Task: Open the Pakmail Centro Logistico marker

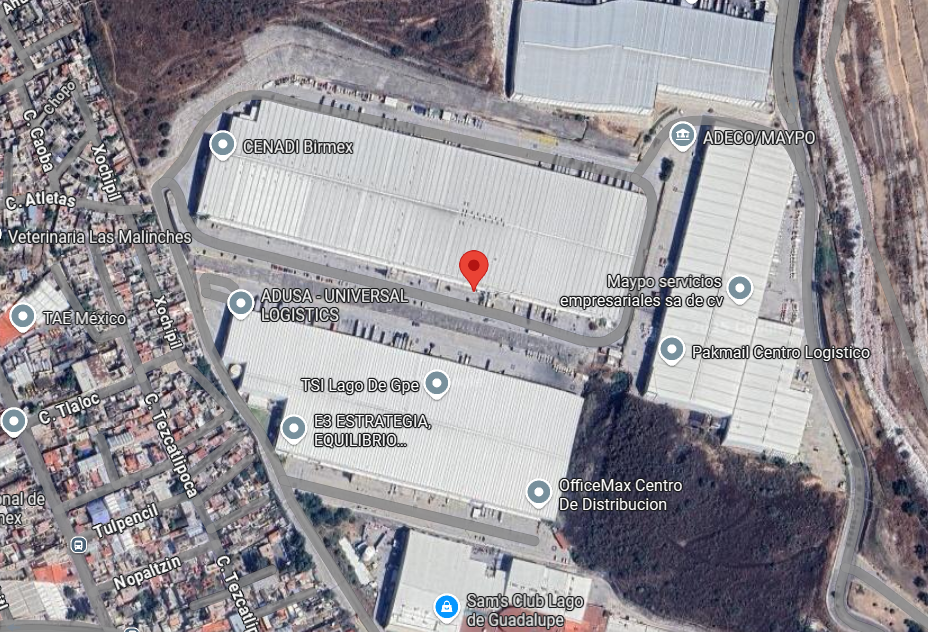Action: pos(672,350)
